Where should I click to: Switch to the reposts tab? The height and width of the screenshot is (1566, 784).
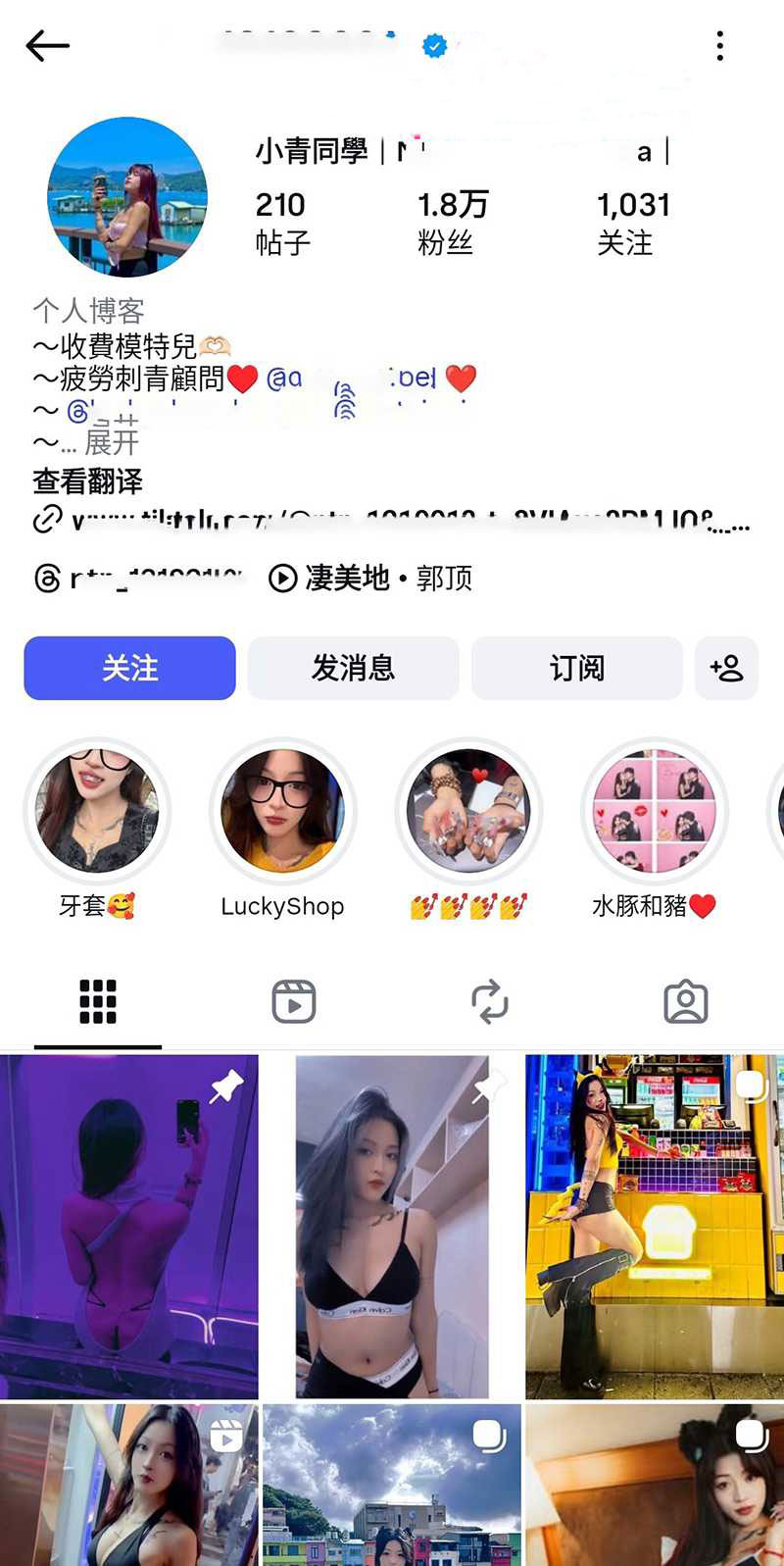[x=490, y=1001]
